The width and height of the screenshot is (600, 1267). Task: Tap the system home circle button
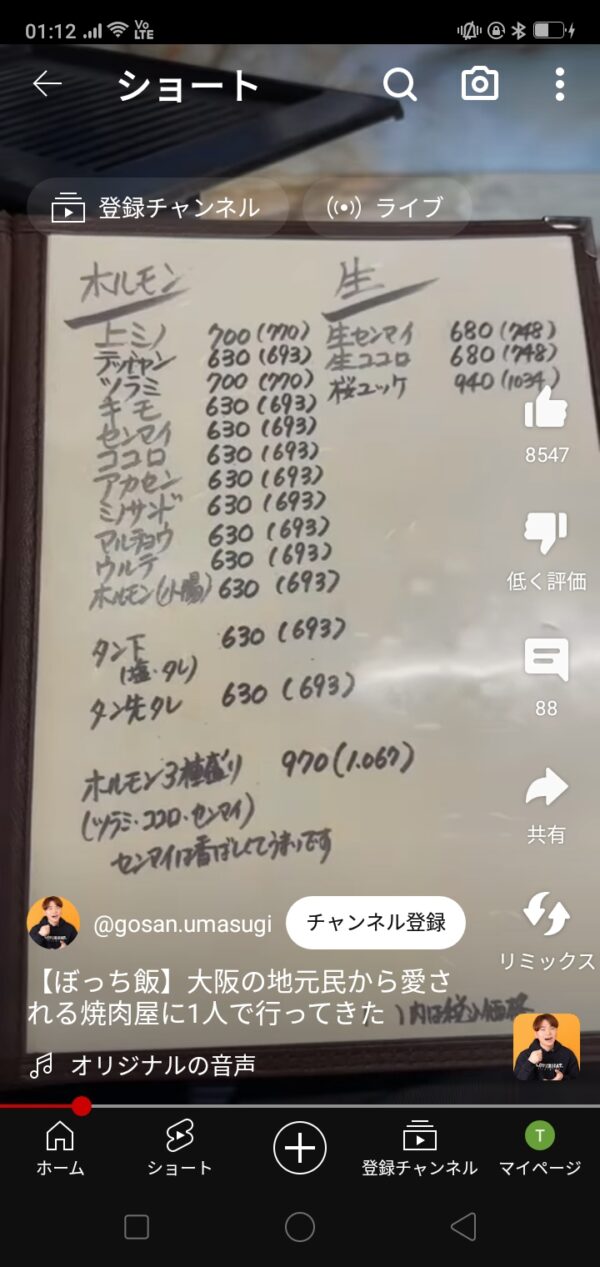pos(300,1227)
